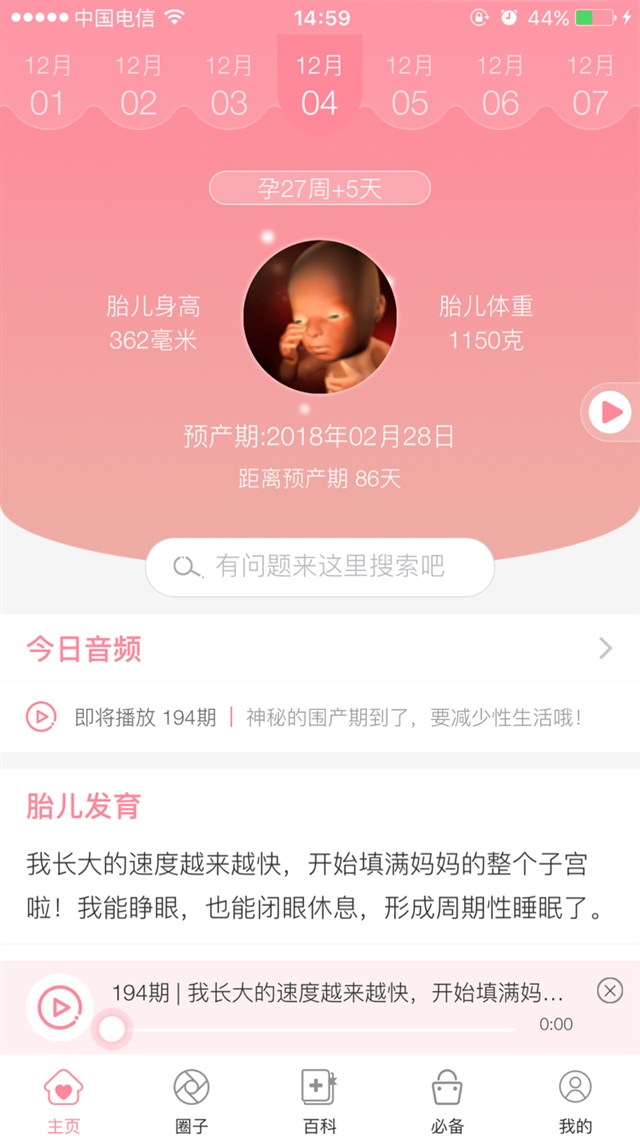Select the date 12月02

138,86
